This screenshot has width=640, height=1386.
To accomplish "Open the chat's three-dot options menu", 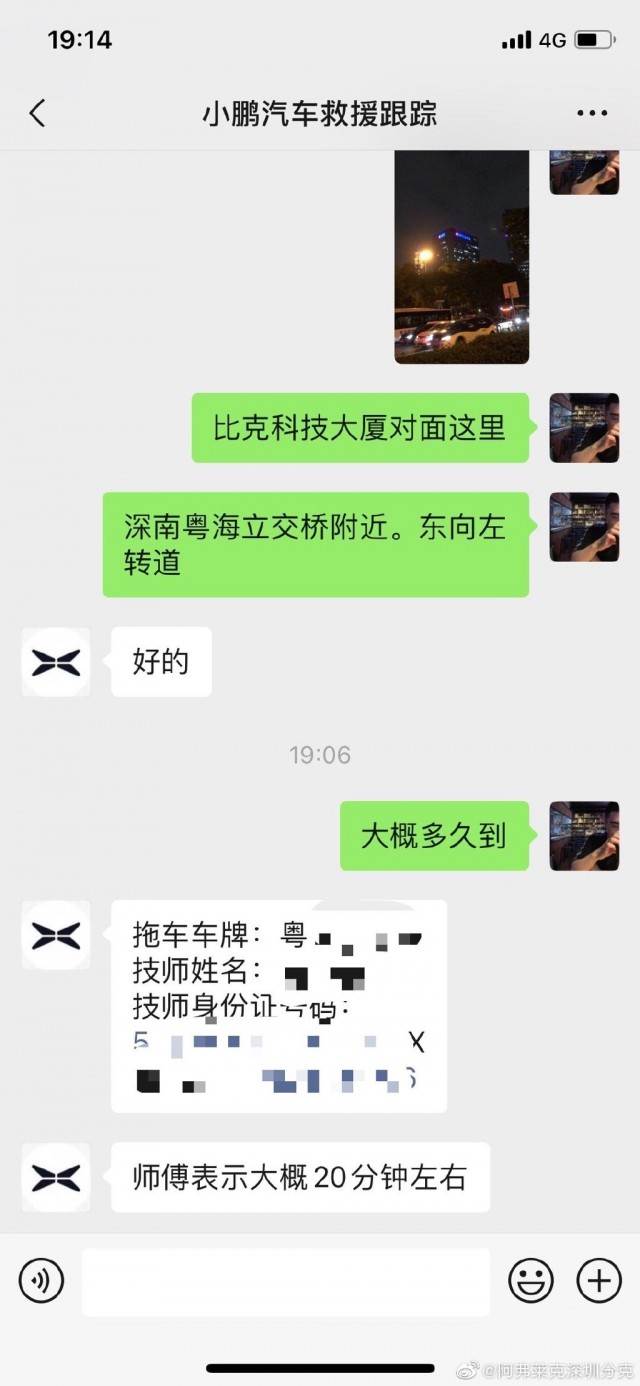I will pyautogui.click(x=592, y=114).
